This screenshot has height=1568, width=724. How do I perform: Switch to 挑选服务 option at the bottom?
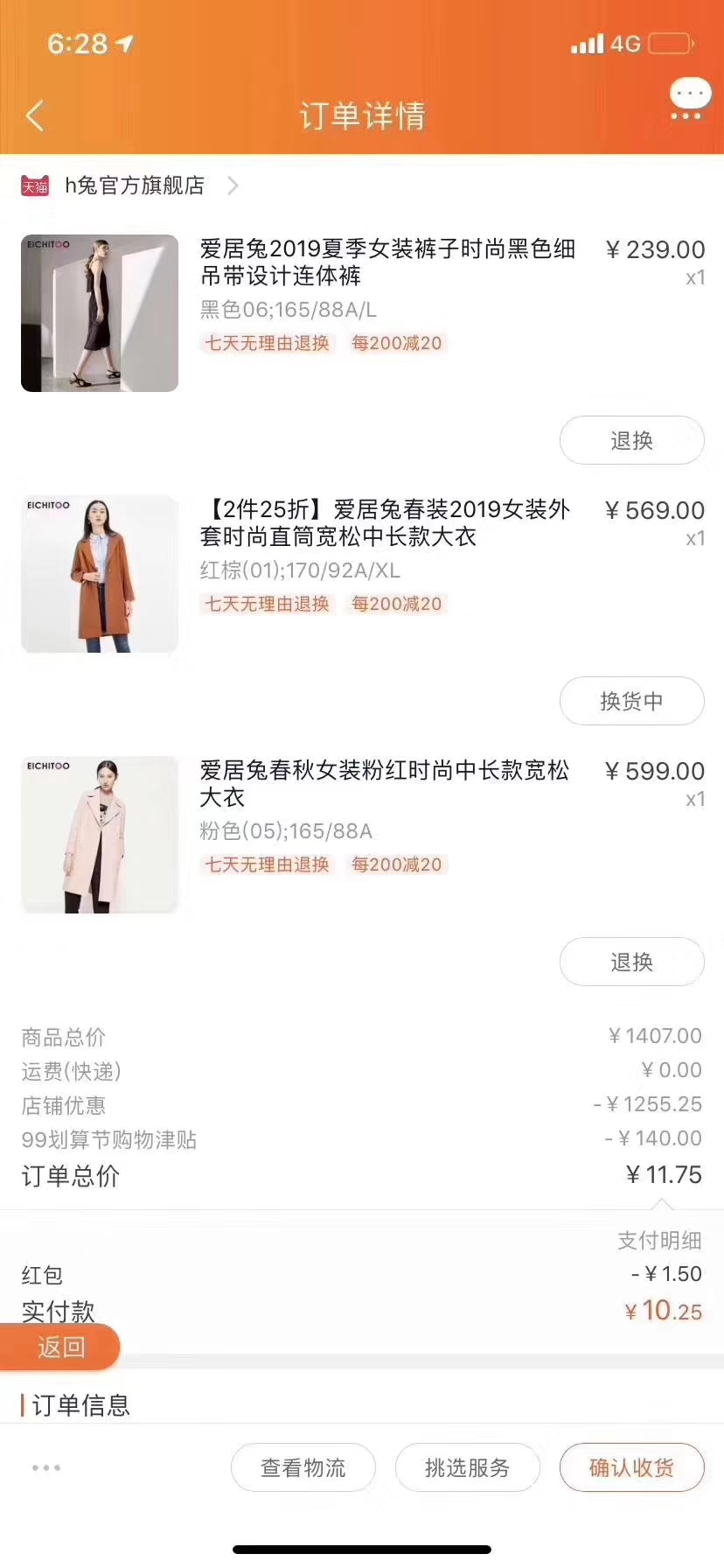tap(467, 1467)
